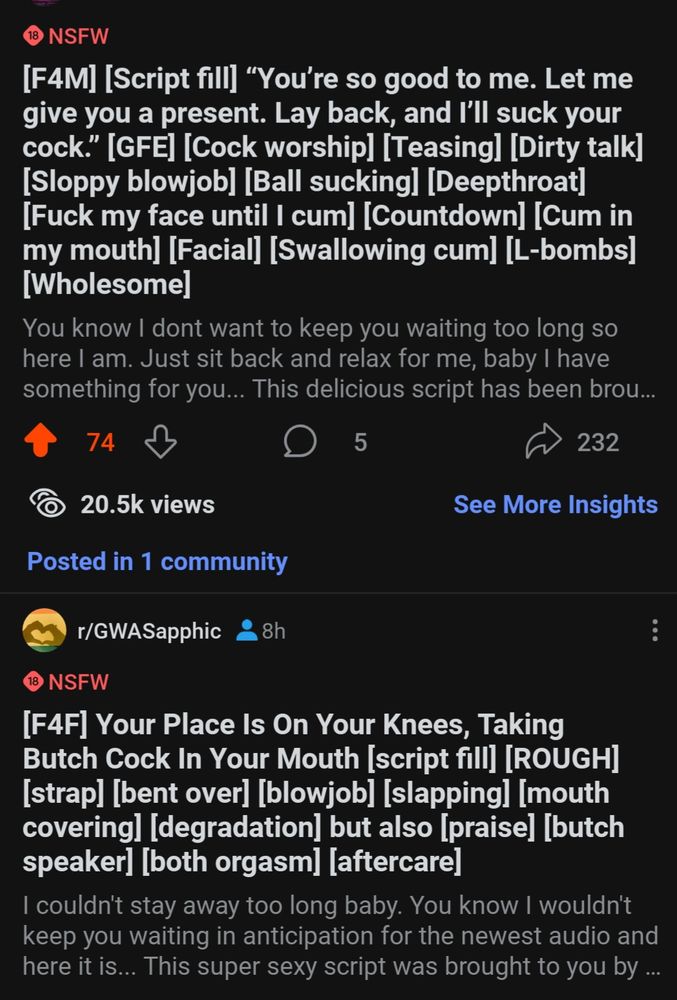Open the F4F Your Place Is On Your Knees post

click(322, 792)
